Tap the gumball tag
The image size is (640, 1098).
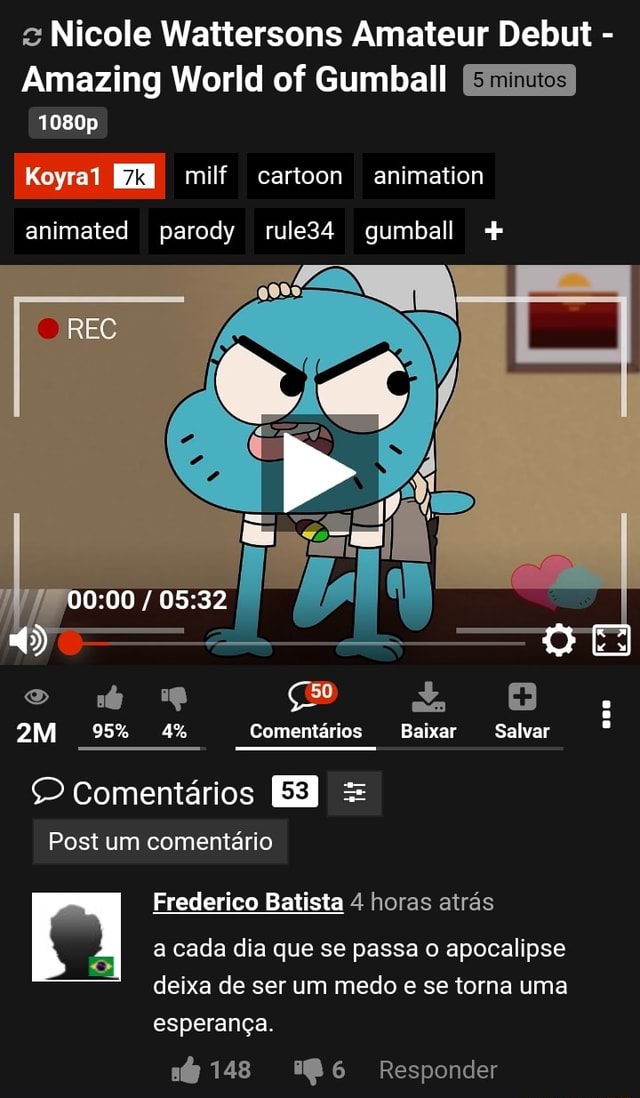pyautogui.click(x=409, y=232)
